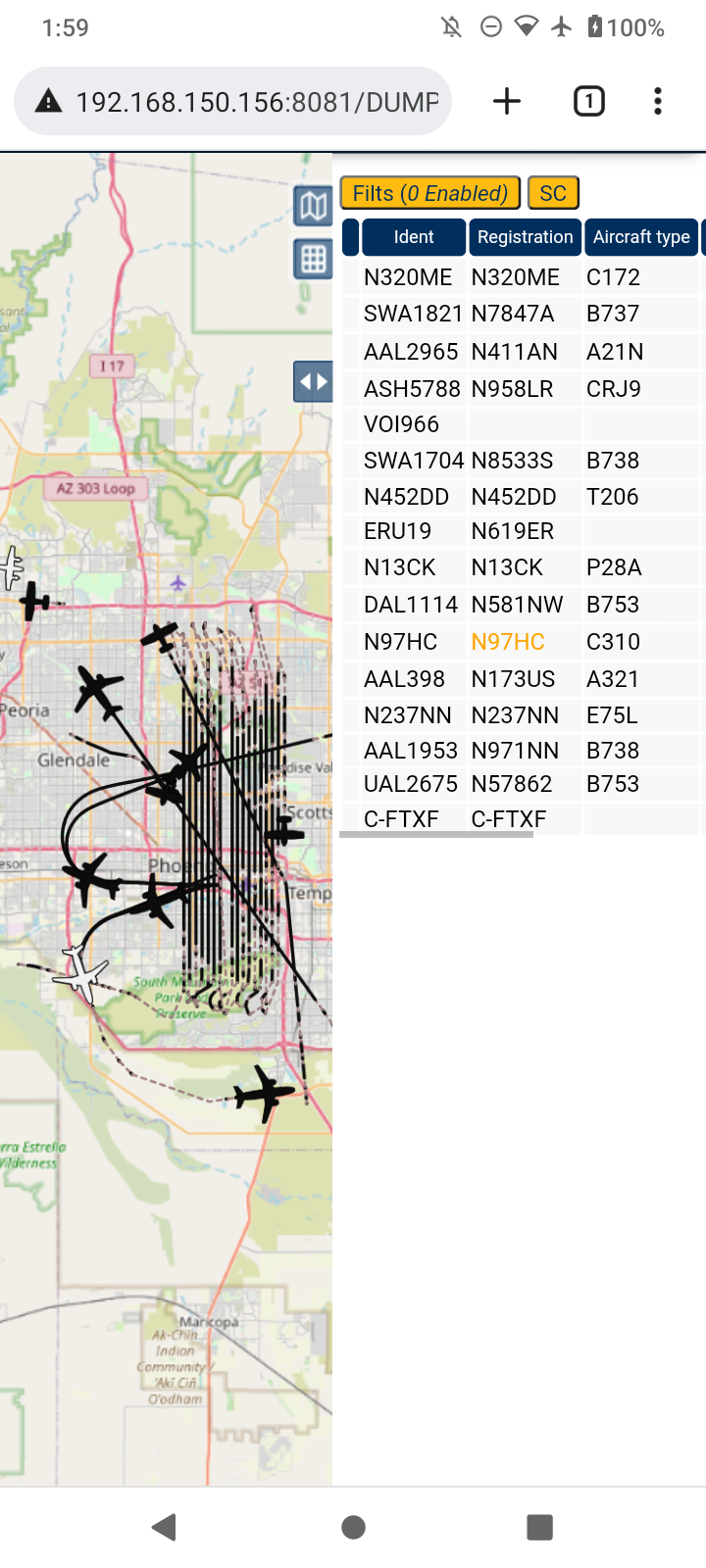The image size is (706, 1568).
Task: Go back with the system back button
Action: tap(165, 1526)
